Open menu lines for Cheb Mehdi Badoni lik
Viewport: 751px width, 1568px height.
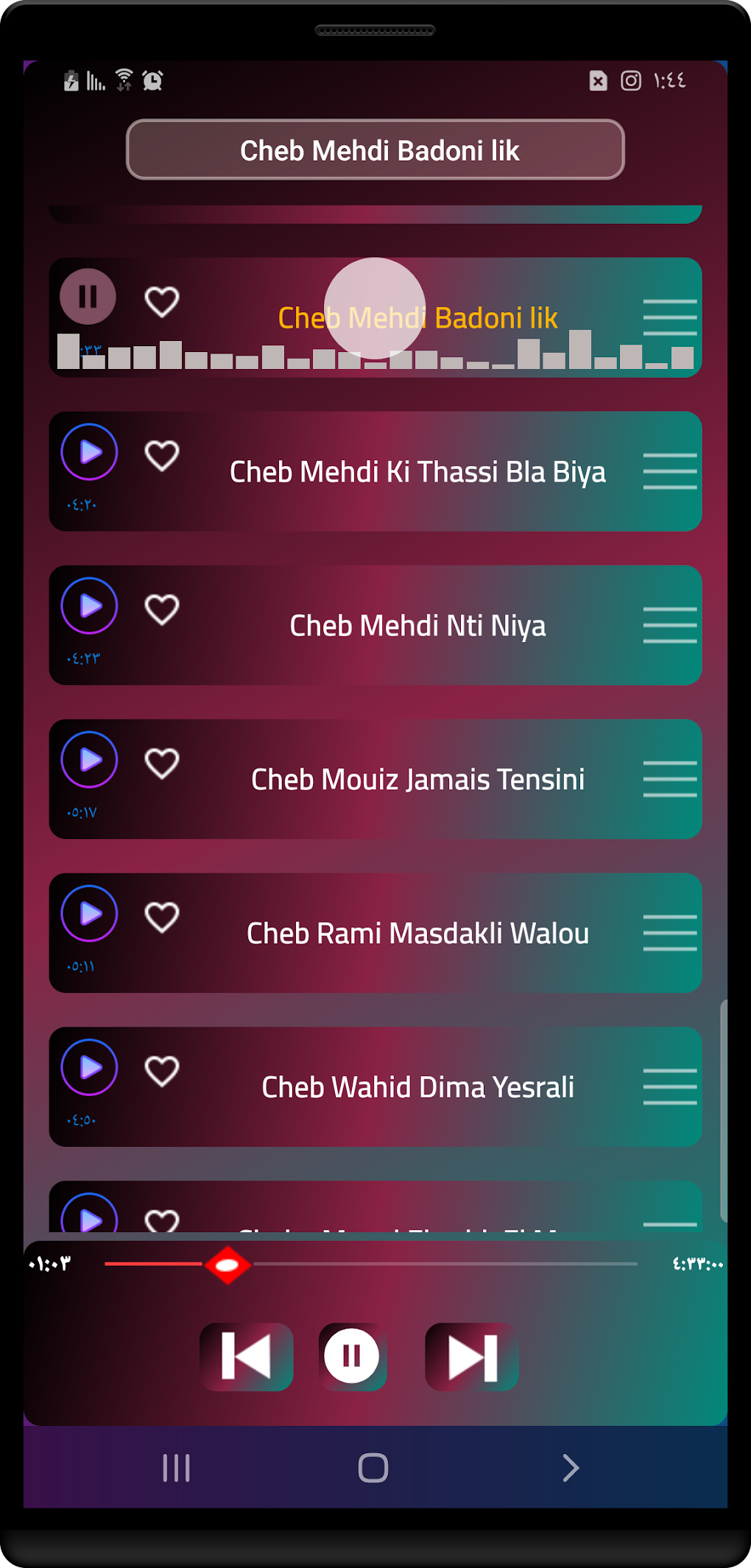[x=669, y=317]
